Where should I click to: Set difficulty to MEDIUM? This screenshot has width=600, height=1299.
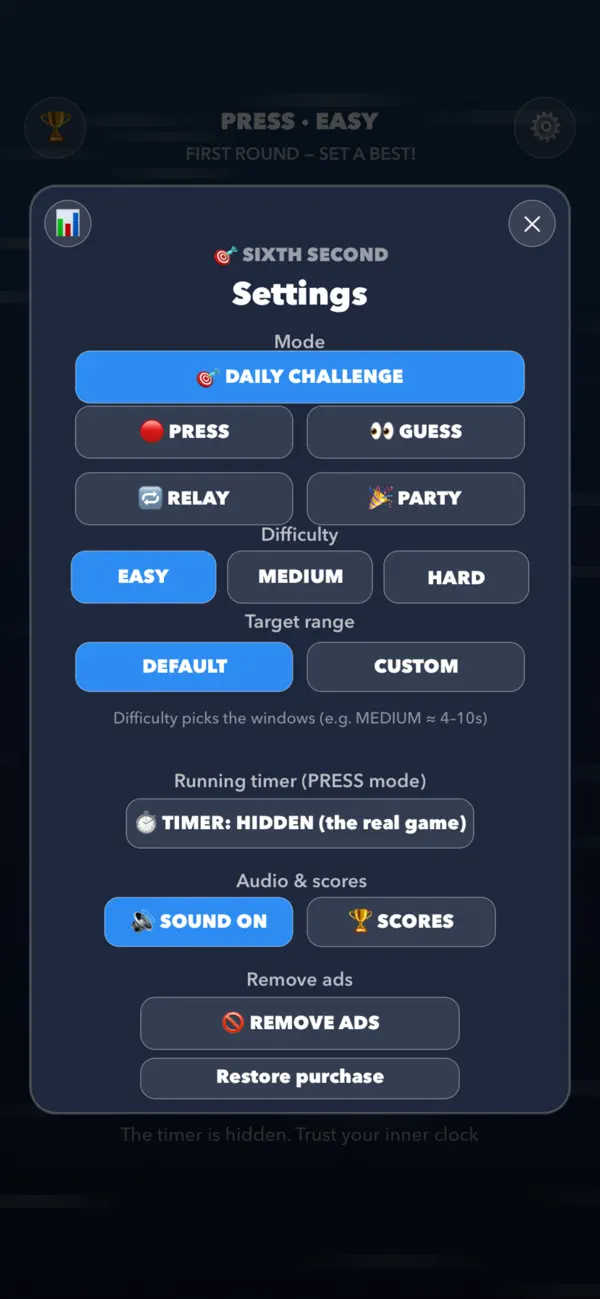tap(300, 577)
